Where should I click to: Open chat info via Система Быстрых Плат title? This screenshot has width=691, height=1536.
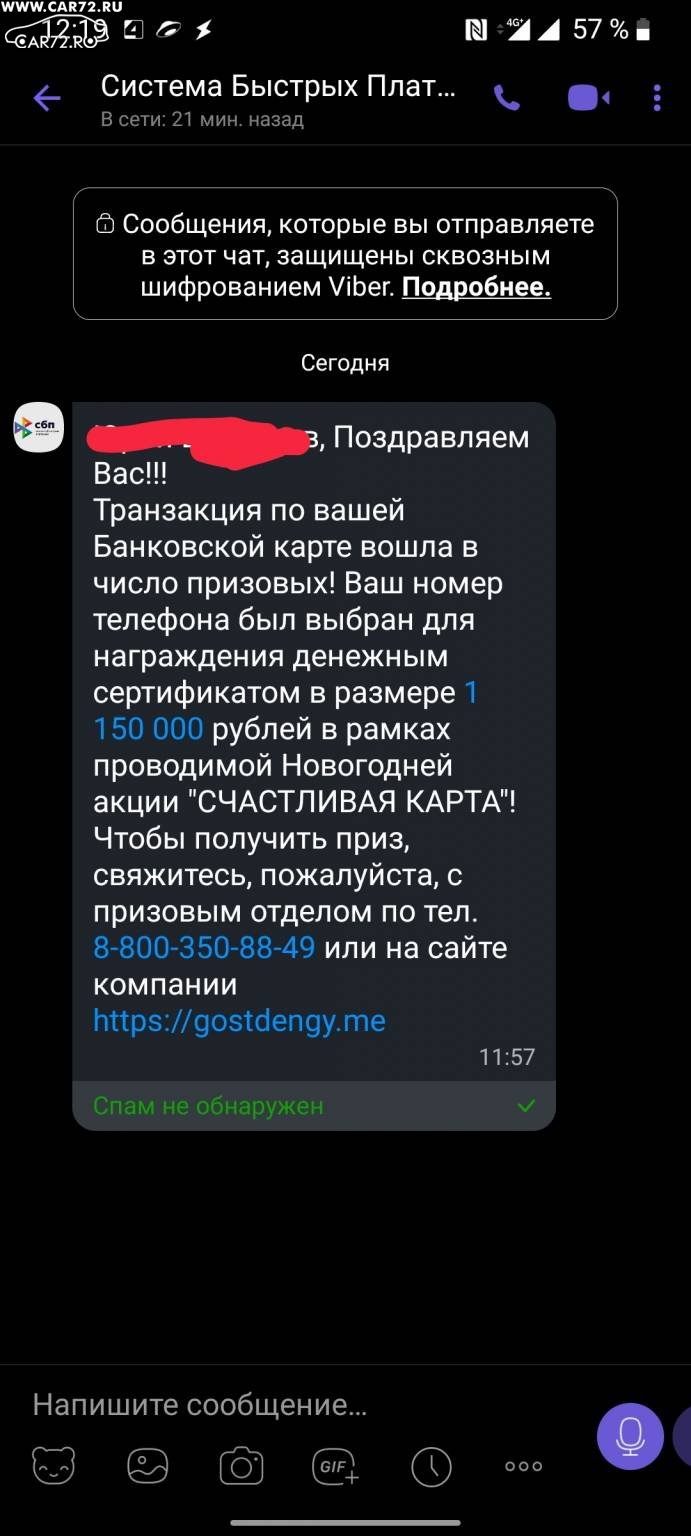click(x=278, y=87)
